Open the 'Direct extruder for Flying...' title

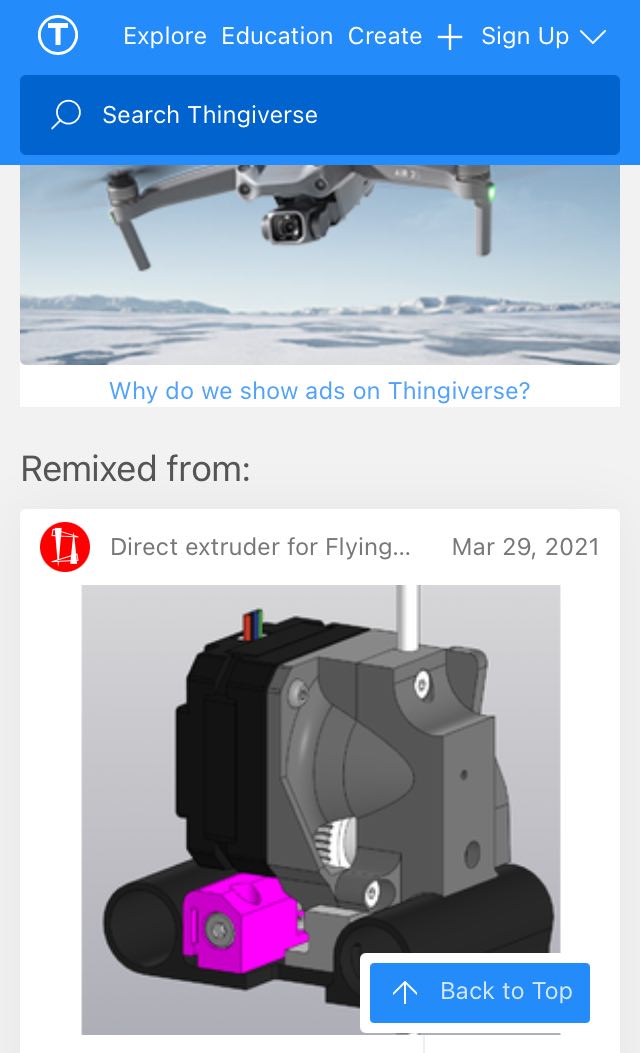(x=260, y=547)
